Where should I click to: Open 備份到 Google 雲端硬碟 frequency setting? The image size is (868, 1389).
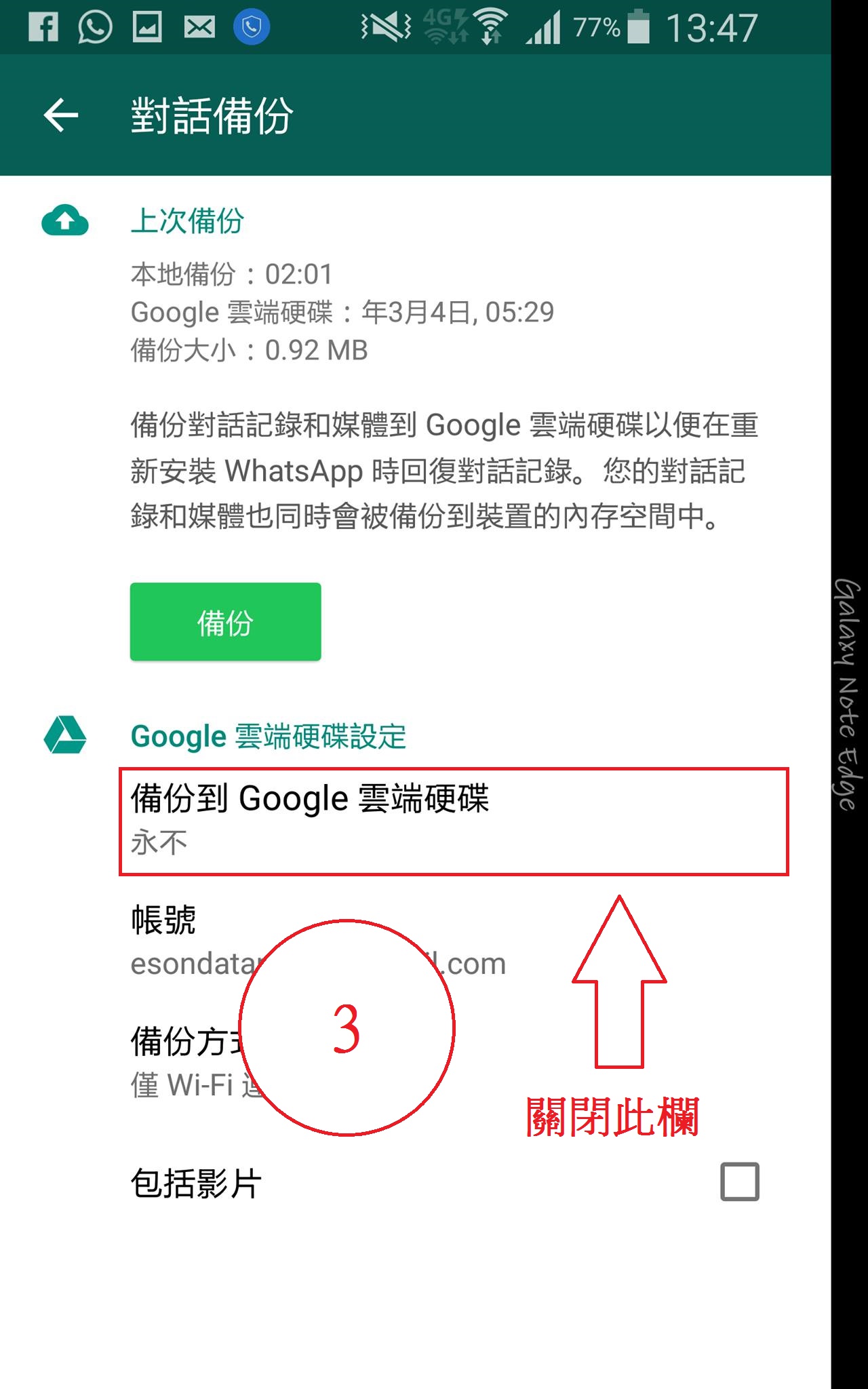tap(453, 821)
